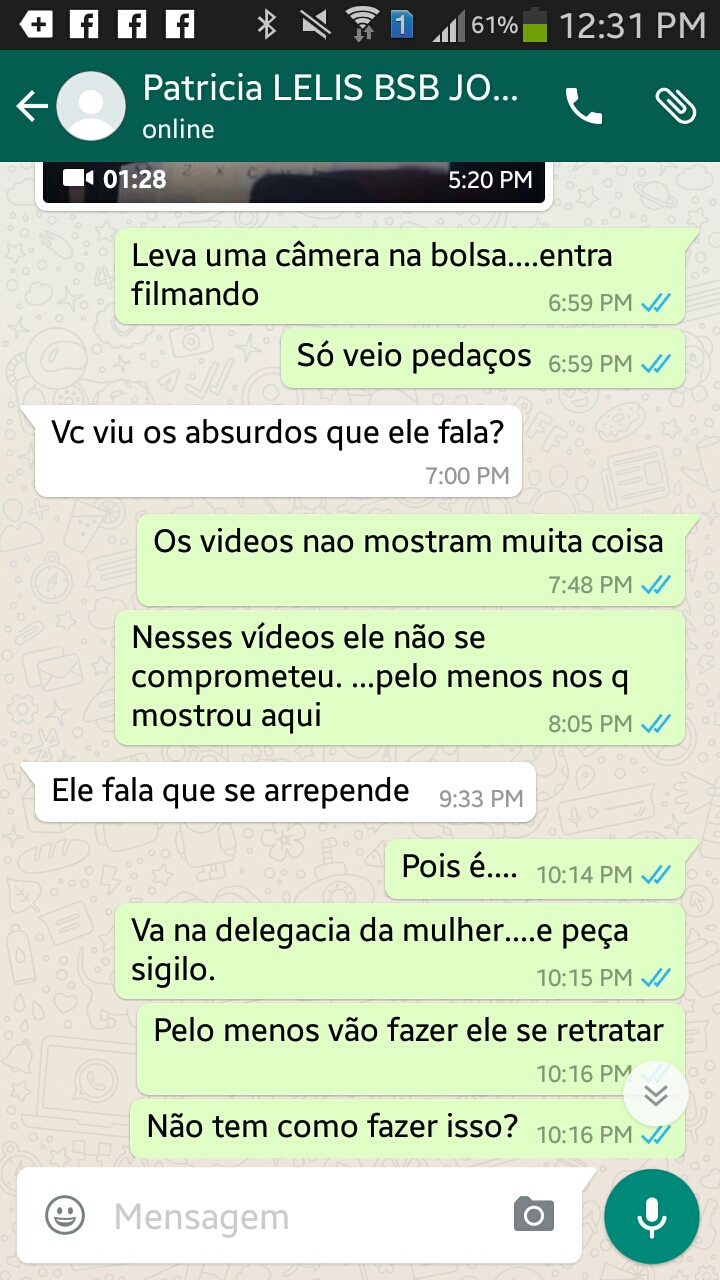Open the camera from message bar
Image resolution: width=720 pixels, height=1280 pixels.
click(534, 1215)
